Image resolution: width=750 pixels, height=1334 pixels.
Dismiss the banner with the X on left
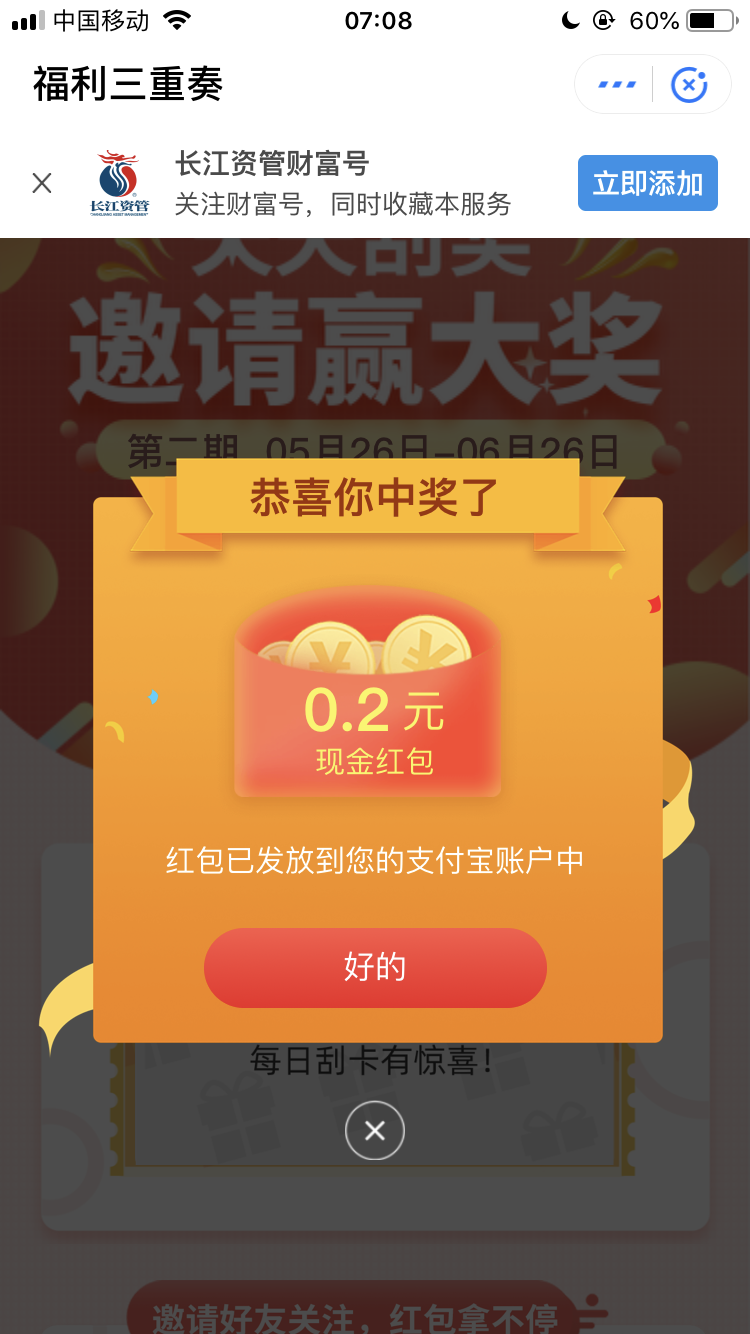tap(41, 183)
